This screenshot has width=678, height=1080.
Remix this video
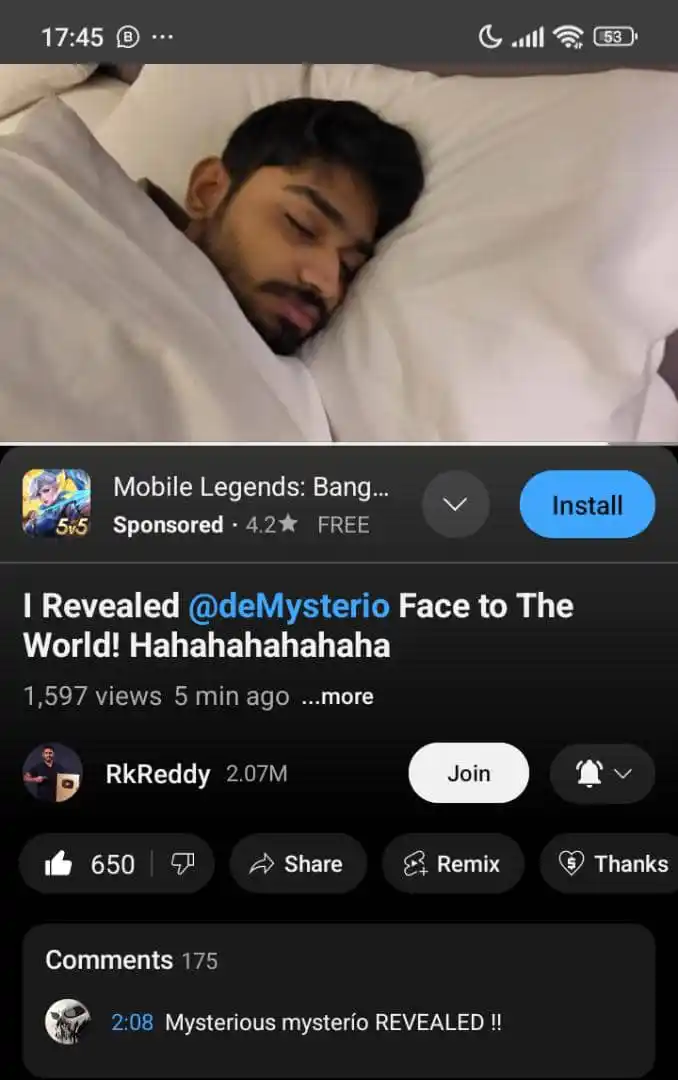[x=452, y=864]
